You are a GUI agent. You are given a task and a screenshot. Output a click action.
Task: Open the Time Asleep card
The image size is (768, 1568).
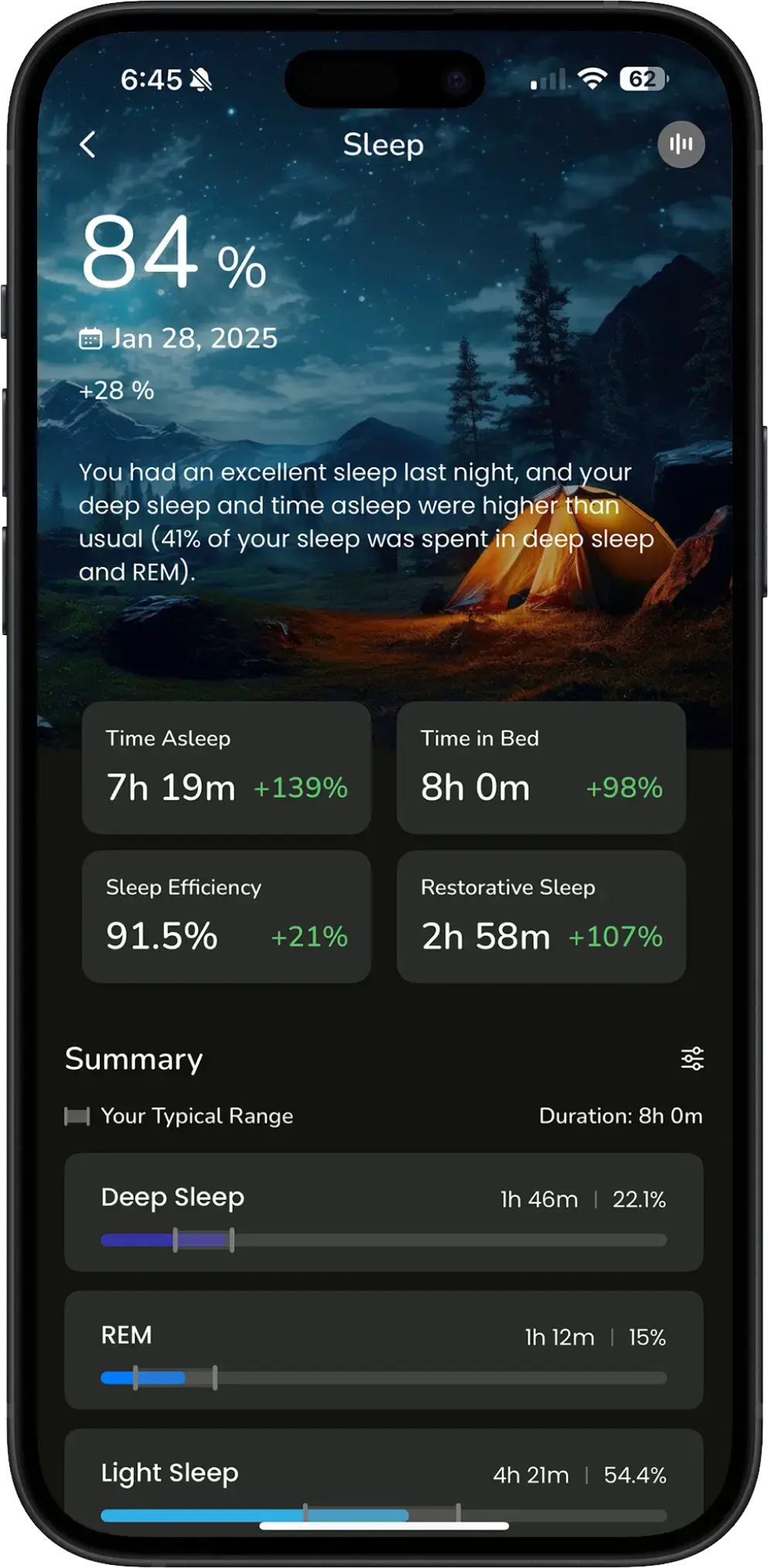coord(227,767)
